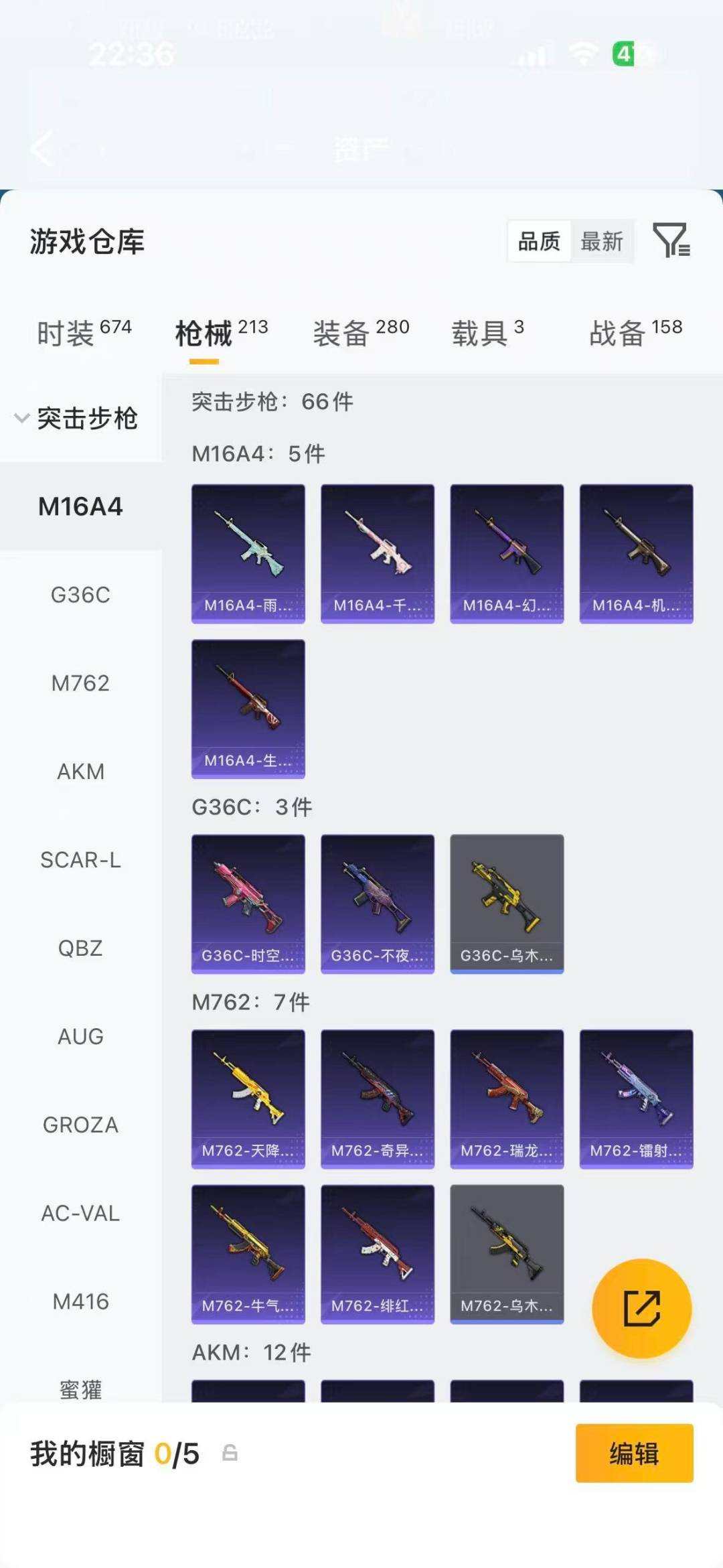The width and height of the screenshot is (723, 1568).
Task: Select AKM in the weapon list
Action: [80, 772]
